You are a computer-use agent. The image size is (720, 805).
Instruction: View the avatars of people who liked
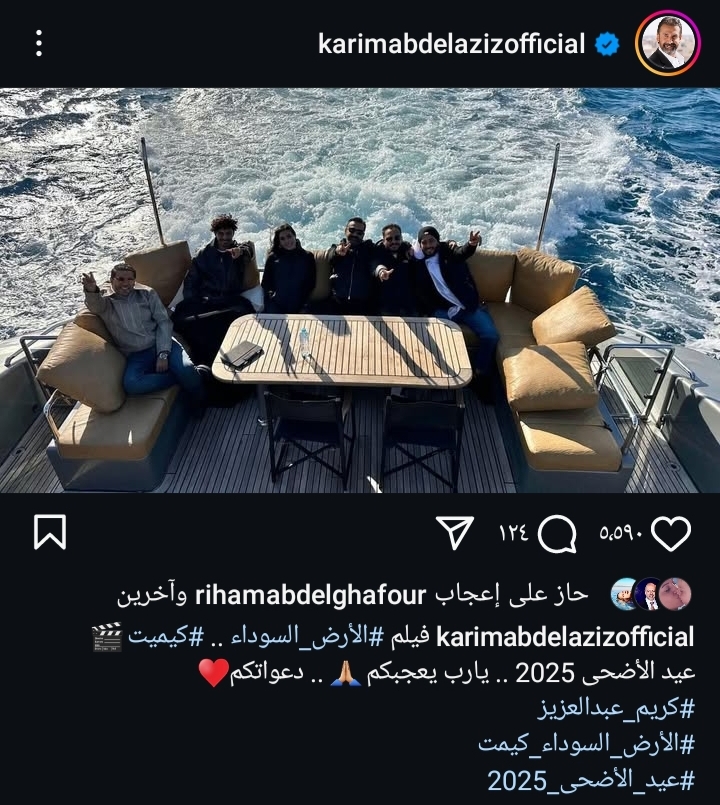650,596
